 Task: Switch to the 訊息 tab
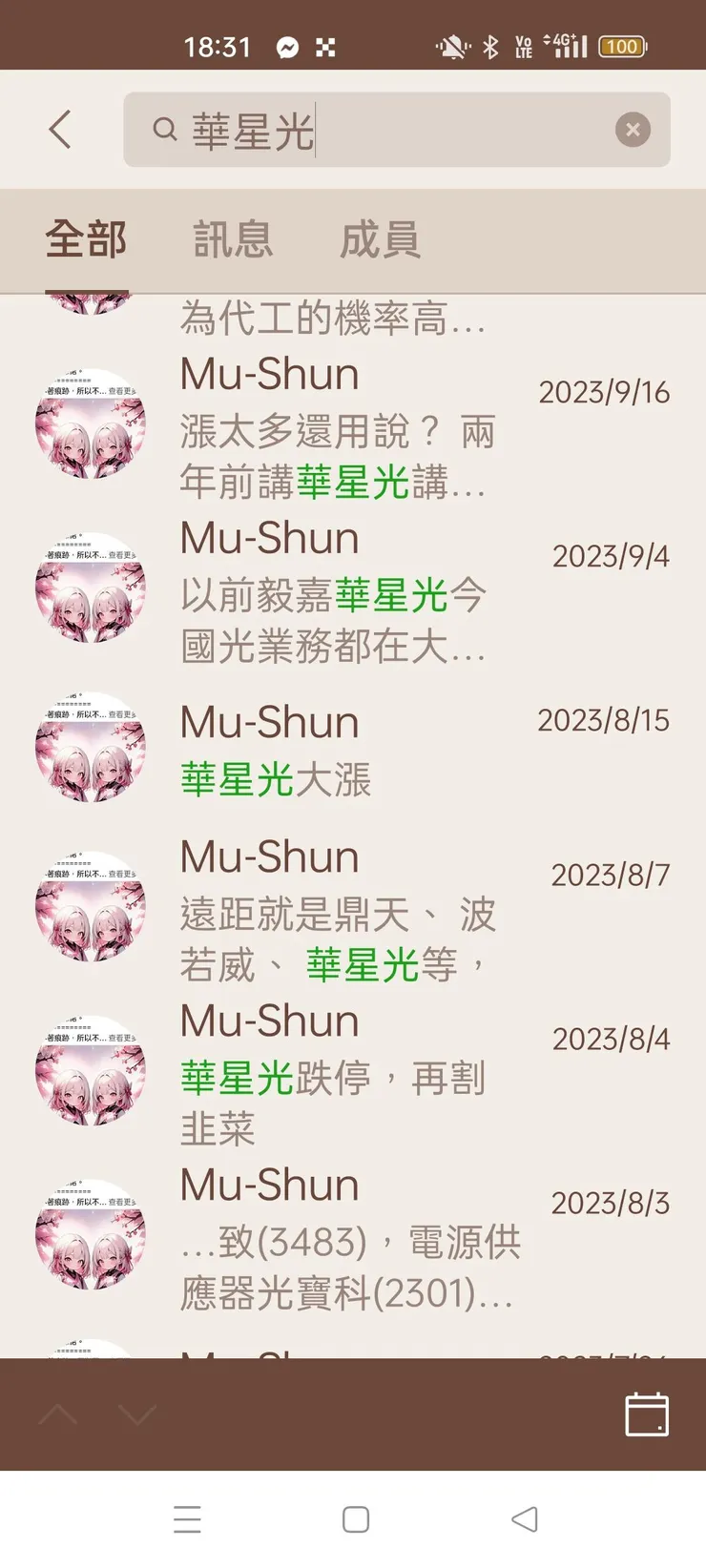[x=232, y=239]
